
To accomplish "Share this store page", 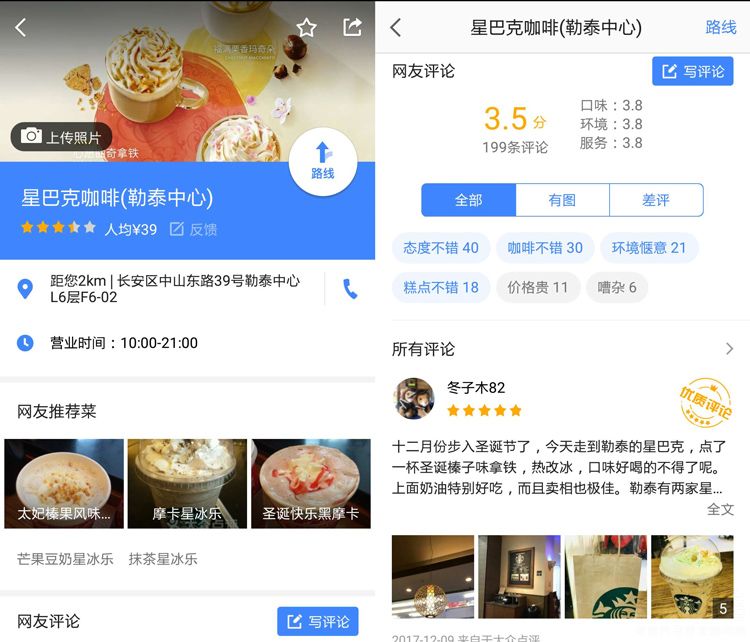I will point(352,28).
